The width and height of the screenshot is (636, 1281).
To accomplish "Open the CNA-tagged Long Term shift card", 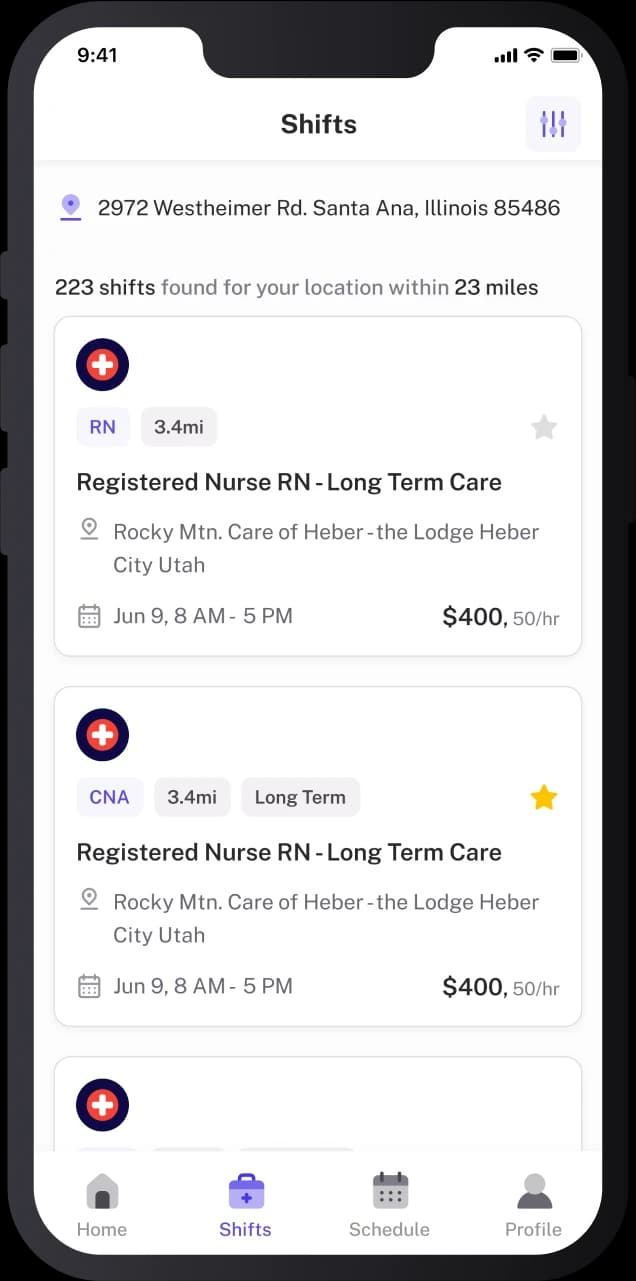I will pyautogui.click(x=289, y=852).
